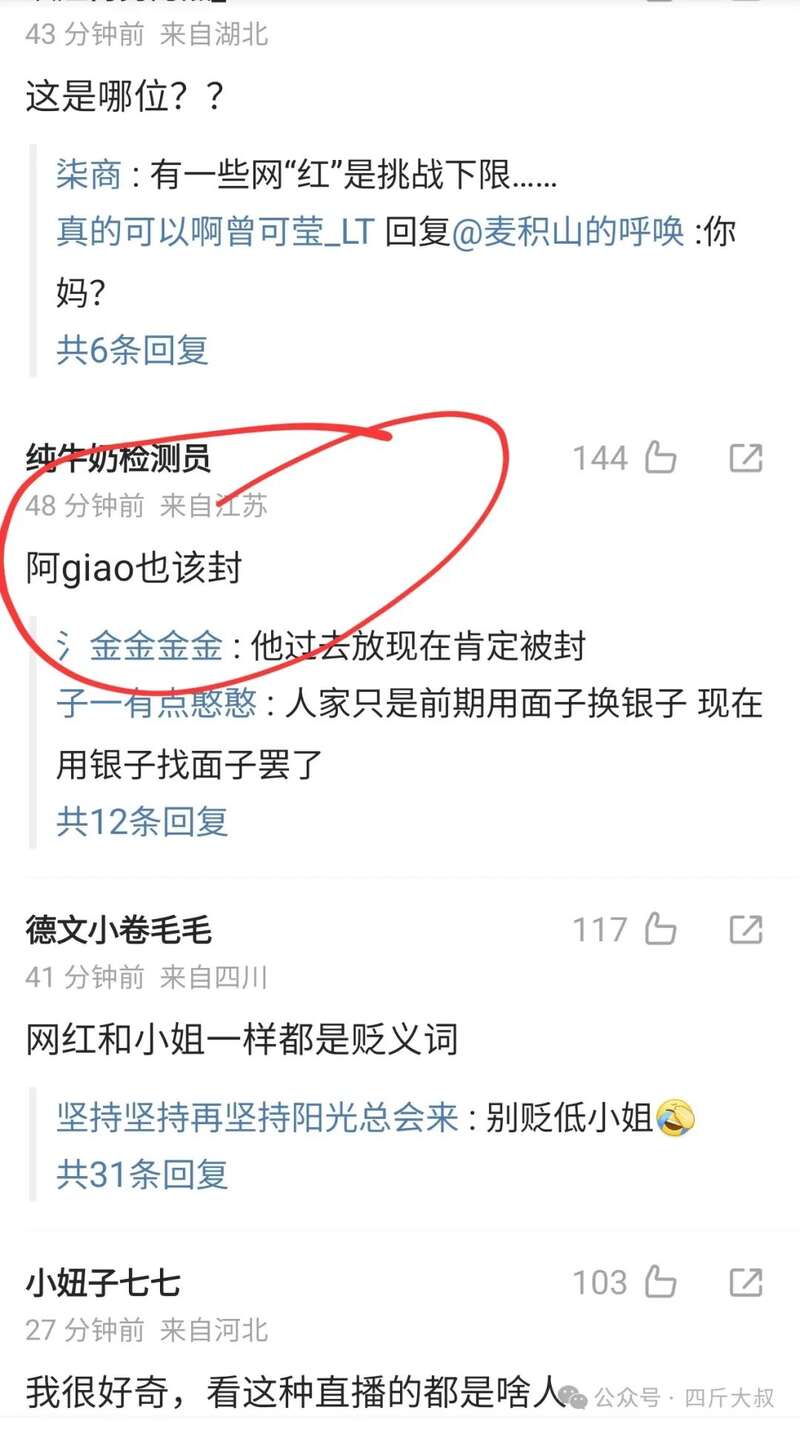The image size is (800, 1430).
Task: Visit 德文小卷毛毛's profile
Action: (x=118, y=931)
